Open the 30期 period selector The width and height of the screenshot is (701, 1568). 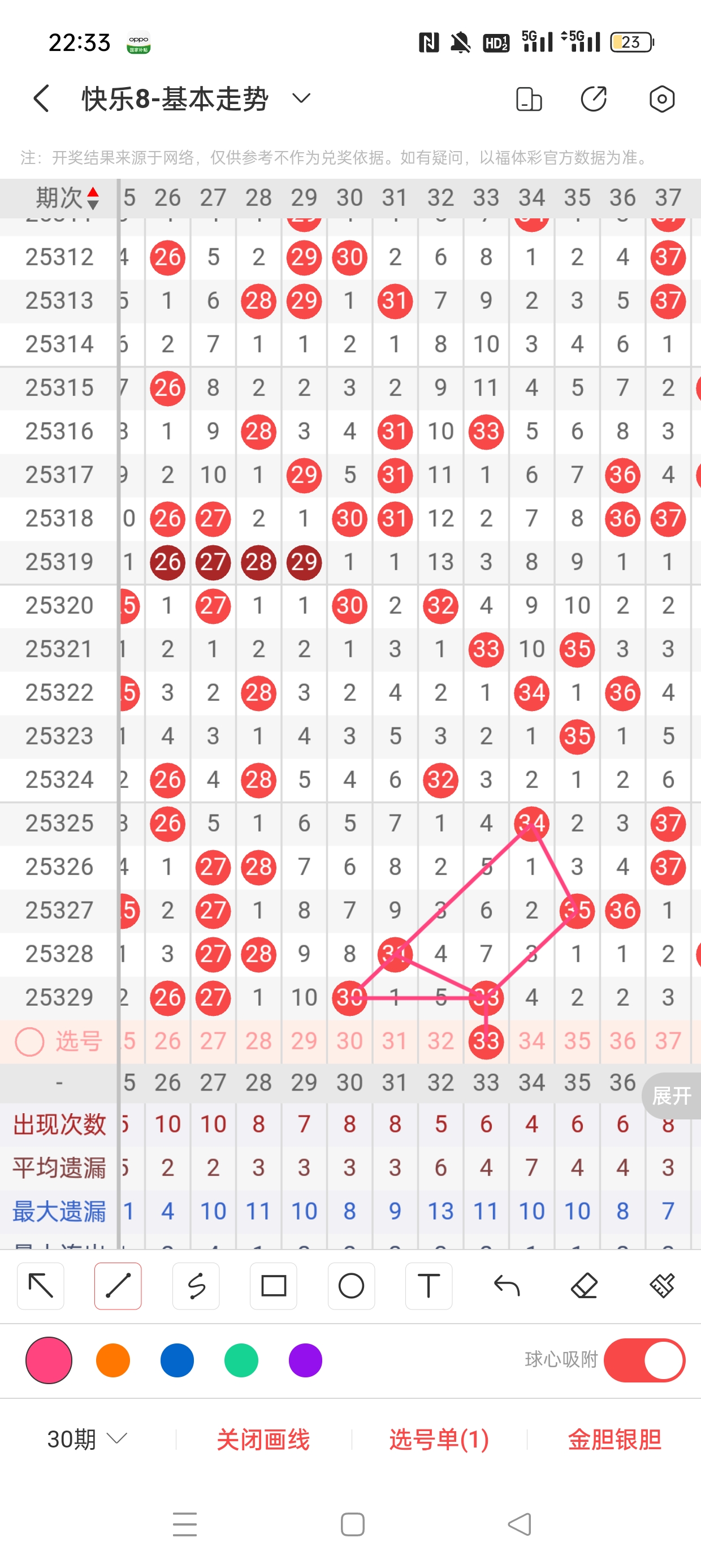[x=87, y=1439]
